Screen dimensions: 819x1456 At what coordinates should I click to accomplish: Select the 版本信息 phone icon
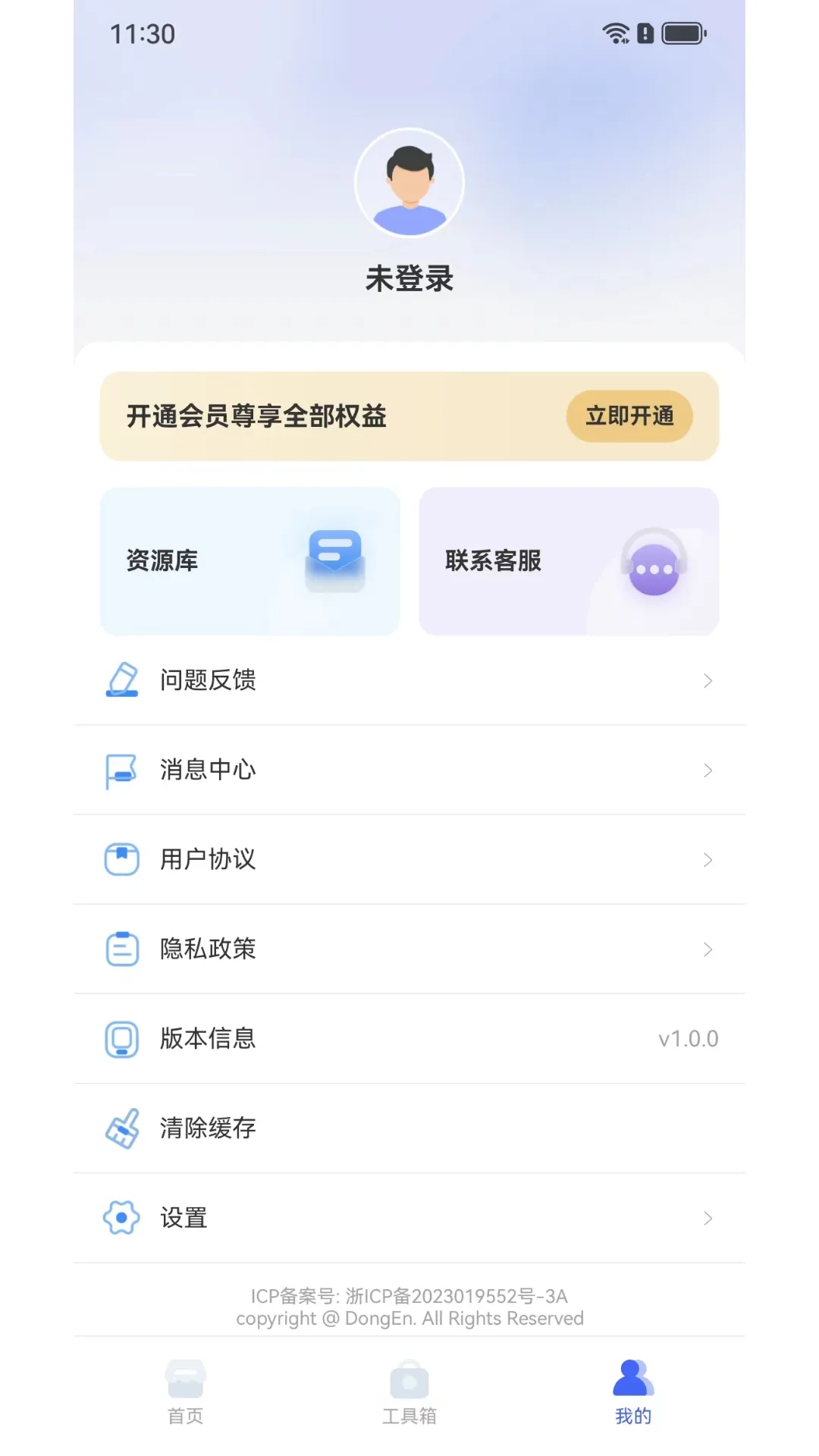tap(121, 1038)
